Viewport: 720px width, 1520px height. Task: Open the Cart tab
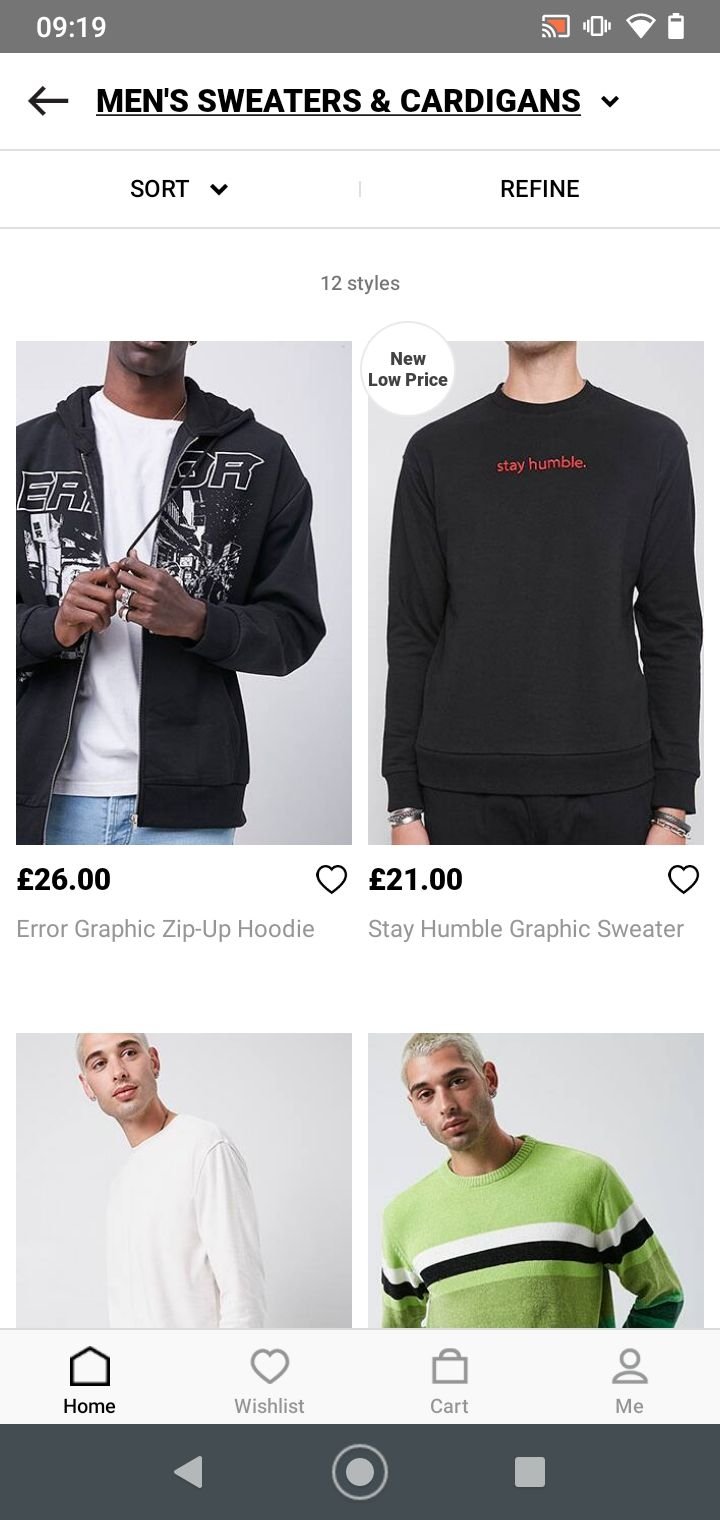(449, 1380)
